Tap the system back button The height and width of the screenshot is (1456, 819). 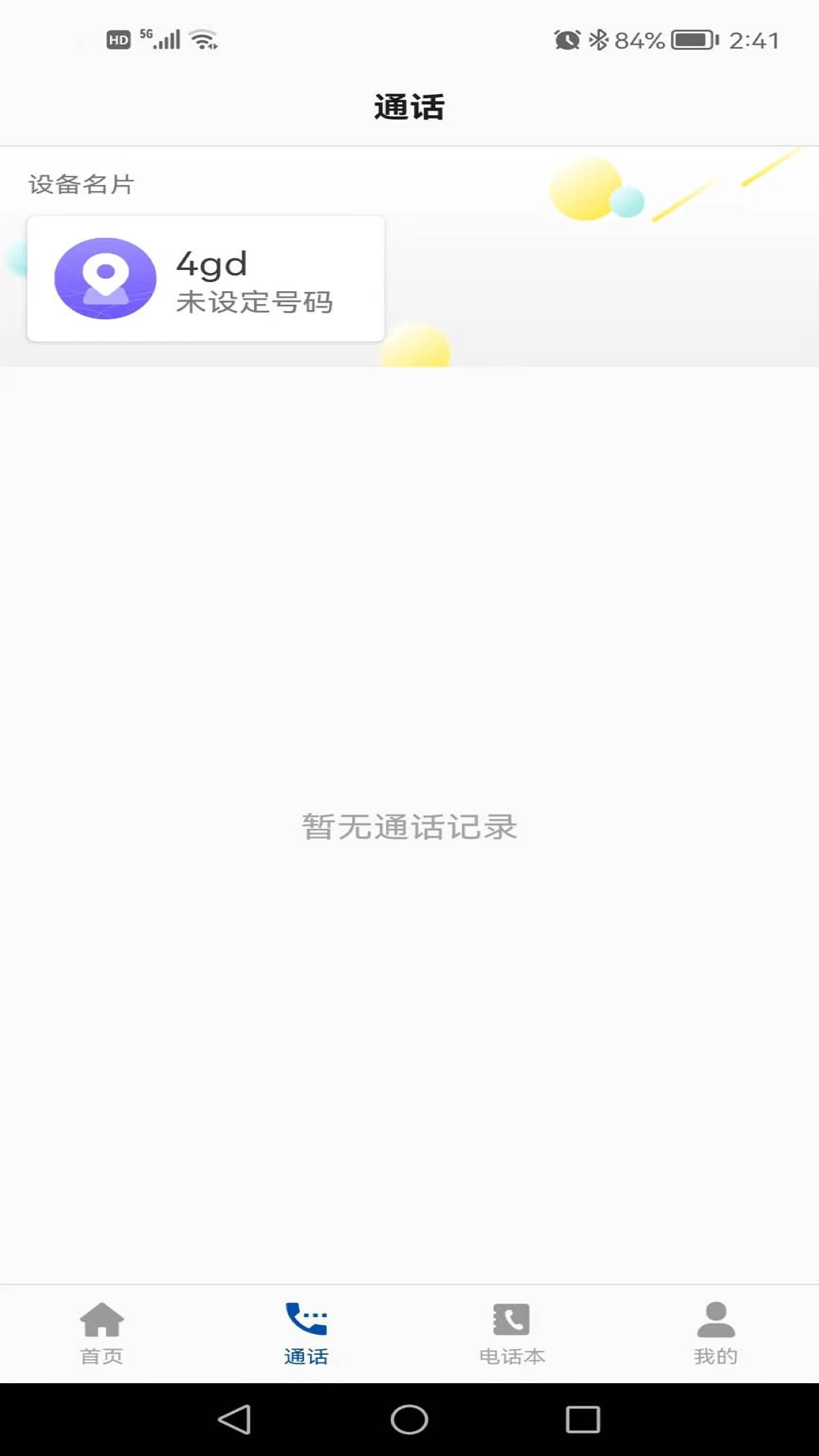click(234, 1419)
